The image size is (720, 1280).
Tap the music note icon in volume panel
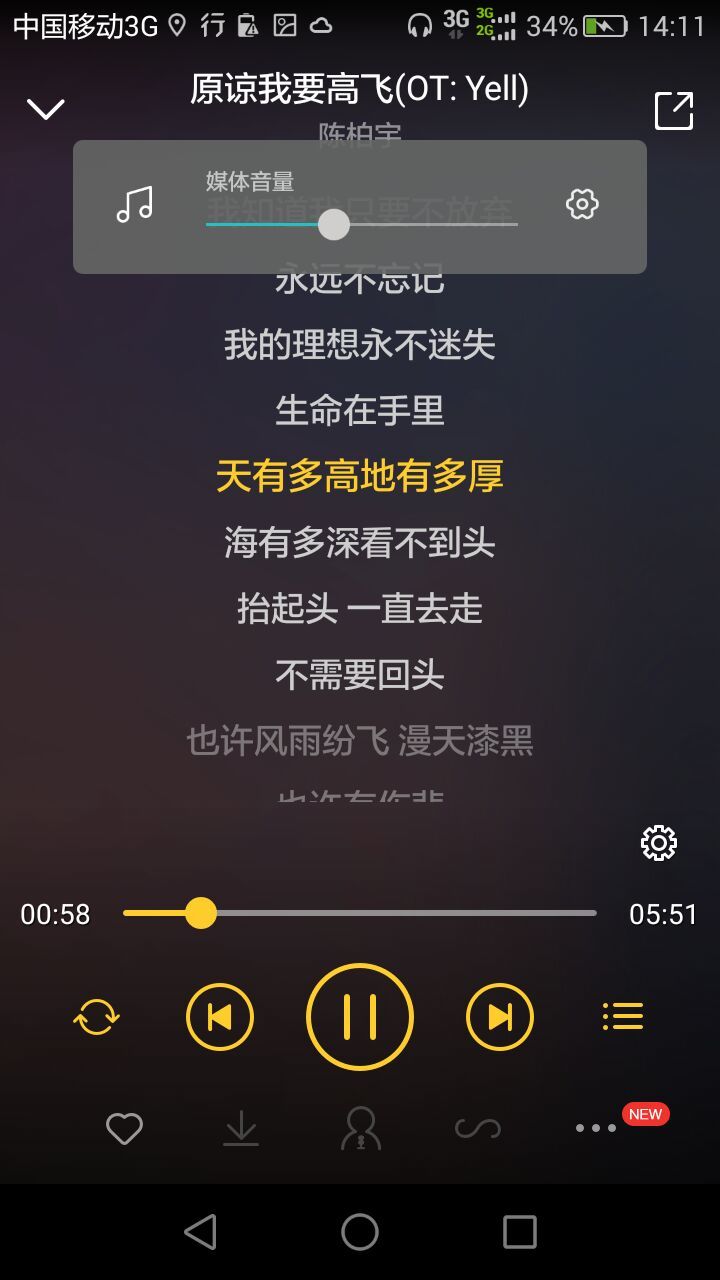(x=135, y=204)
